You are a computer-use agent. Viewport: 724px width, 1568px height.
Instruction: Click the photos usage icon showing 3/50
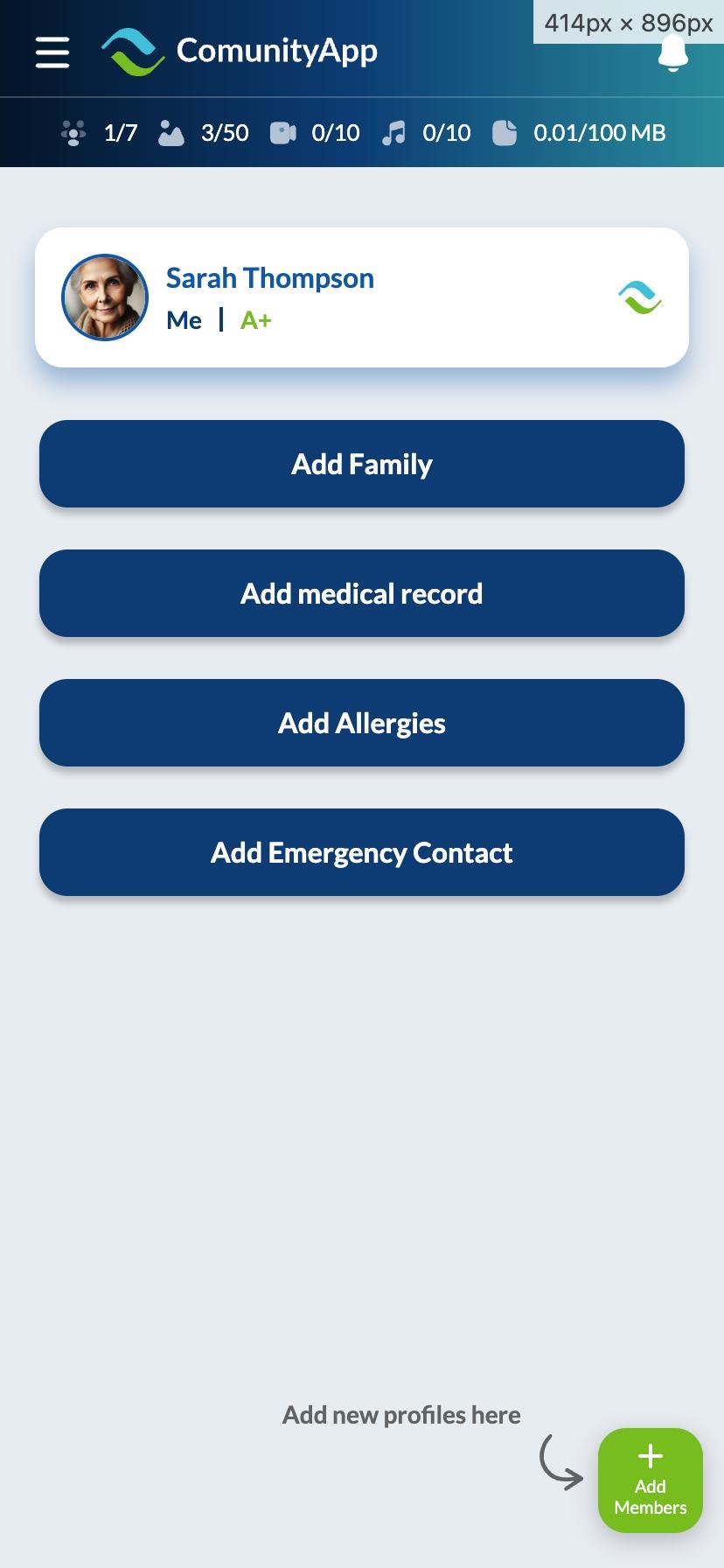[171, 132]
